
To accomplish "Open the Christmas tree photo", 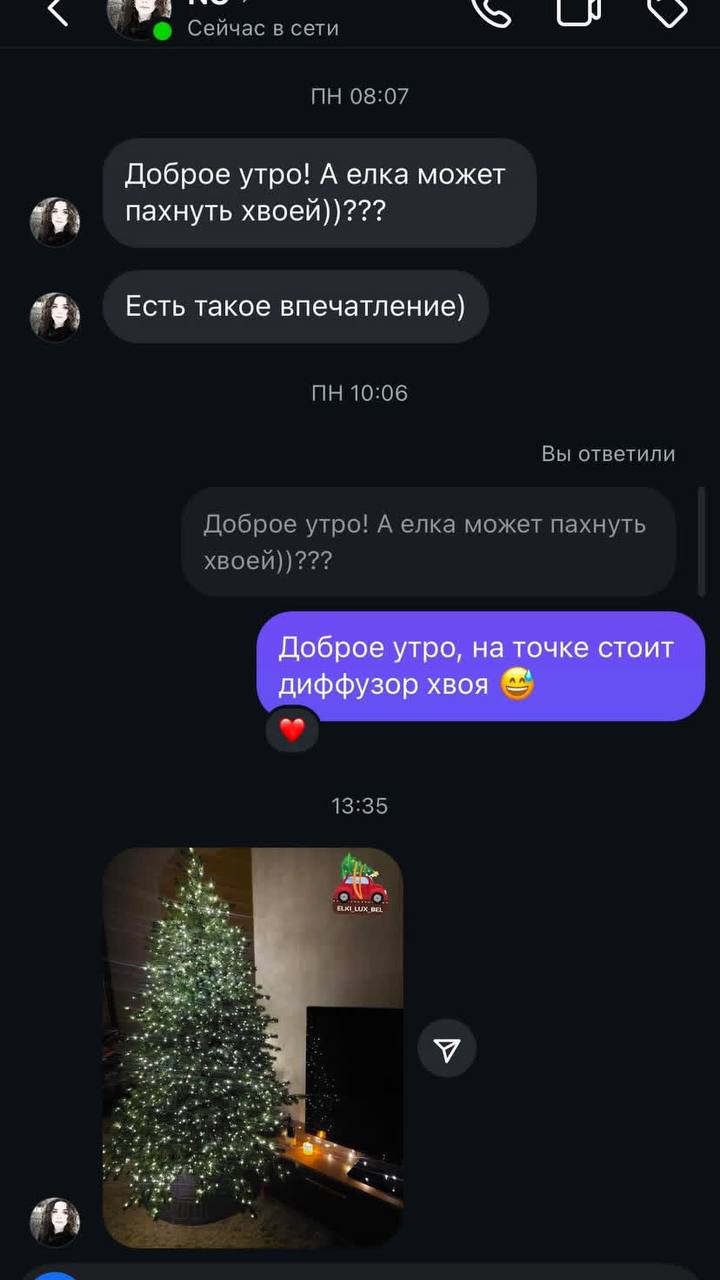I will (x=253, y=1047).
